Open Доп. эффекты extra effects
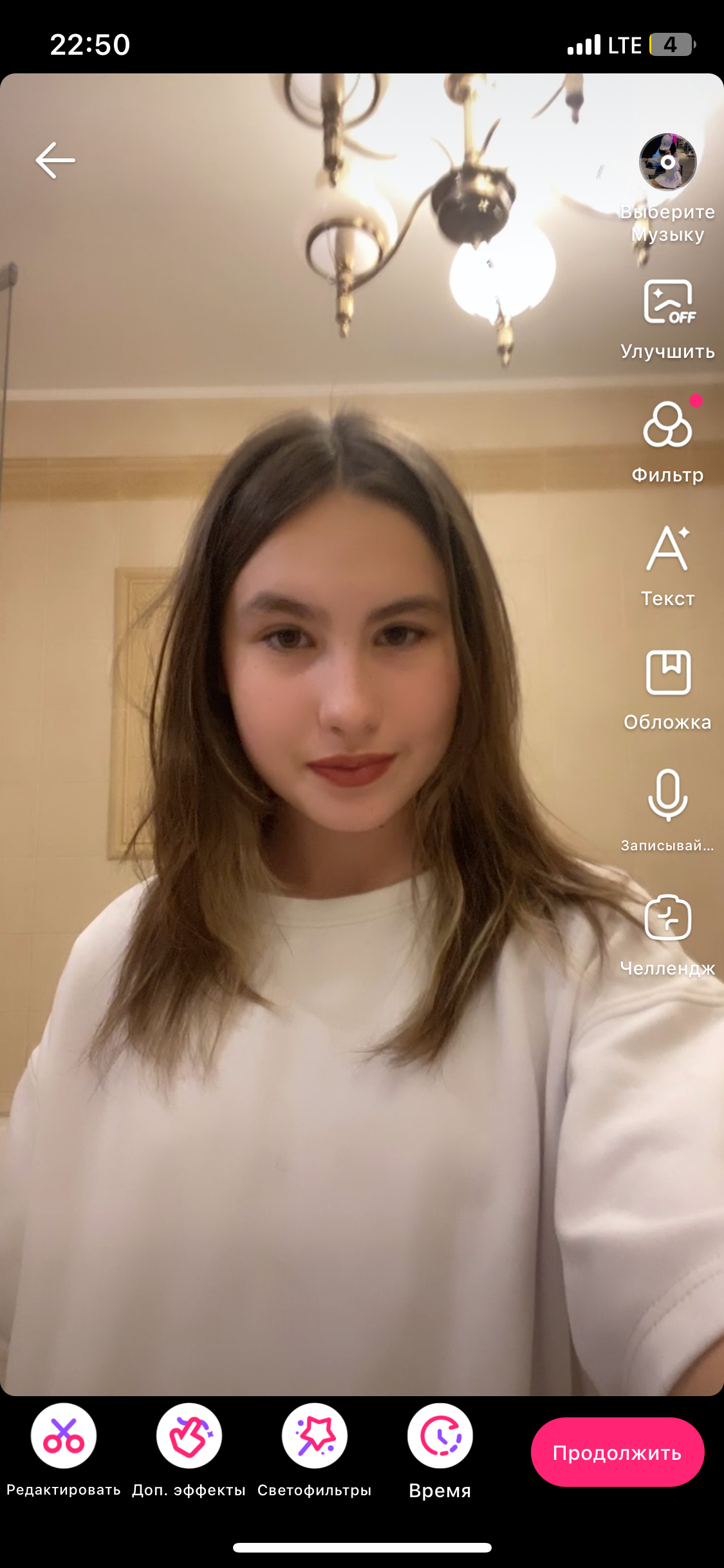 189,1436
